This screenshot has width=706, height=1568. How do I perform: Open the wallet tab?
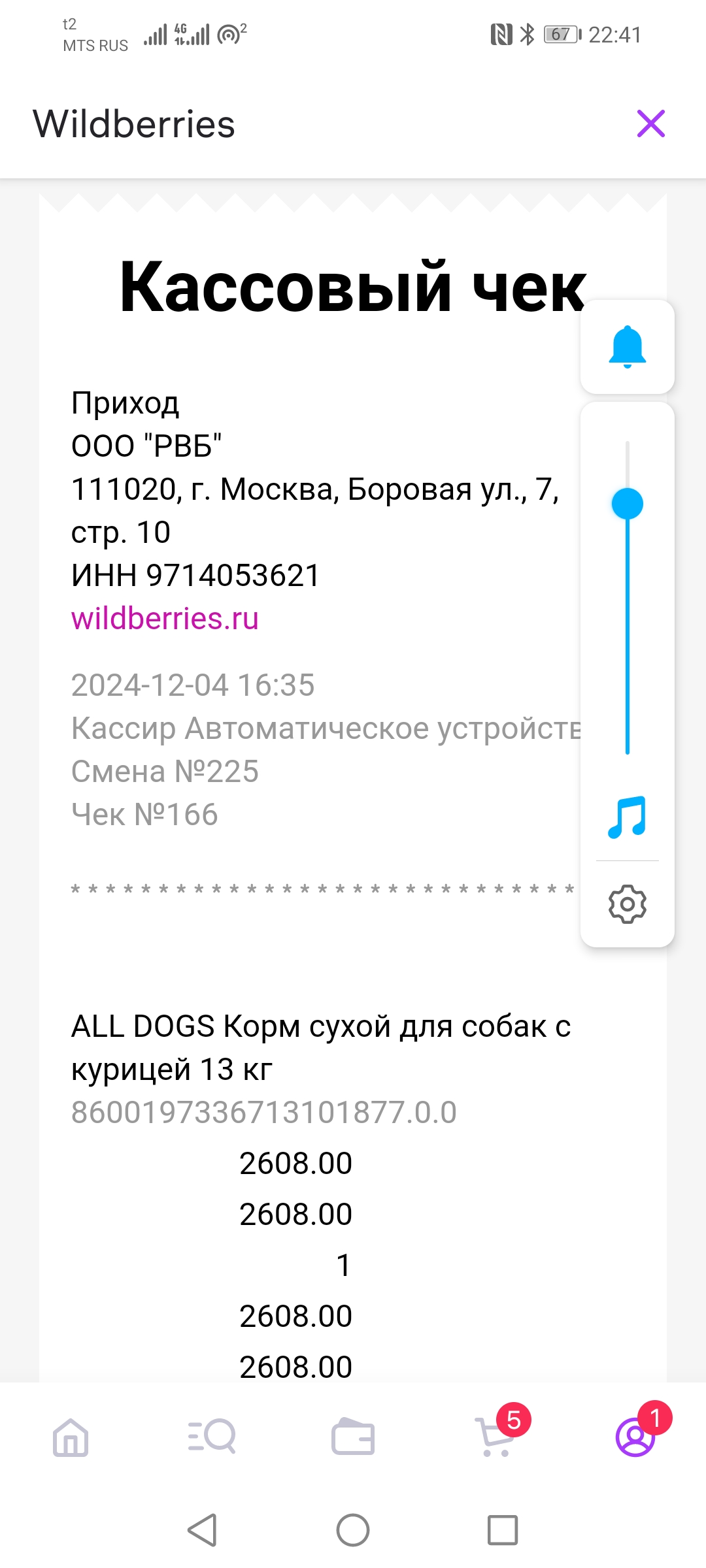(353, 1437)
